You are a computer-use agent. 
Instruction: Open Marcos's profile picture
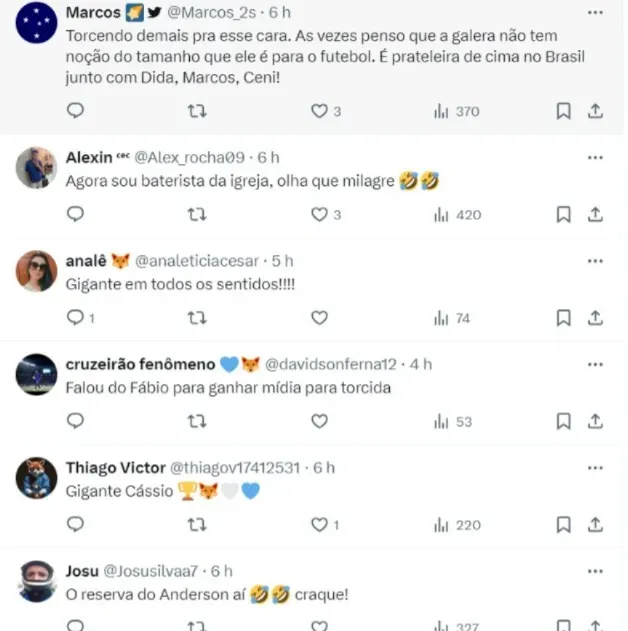click(x=36, y=19)
